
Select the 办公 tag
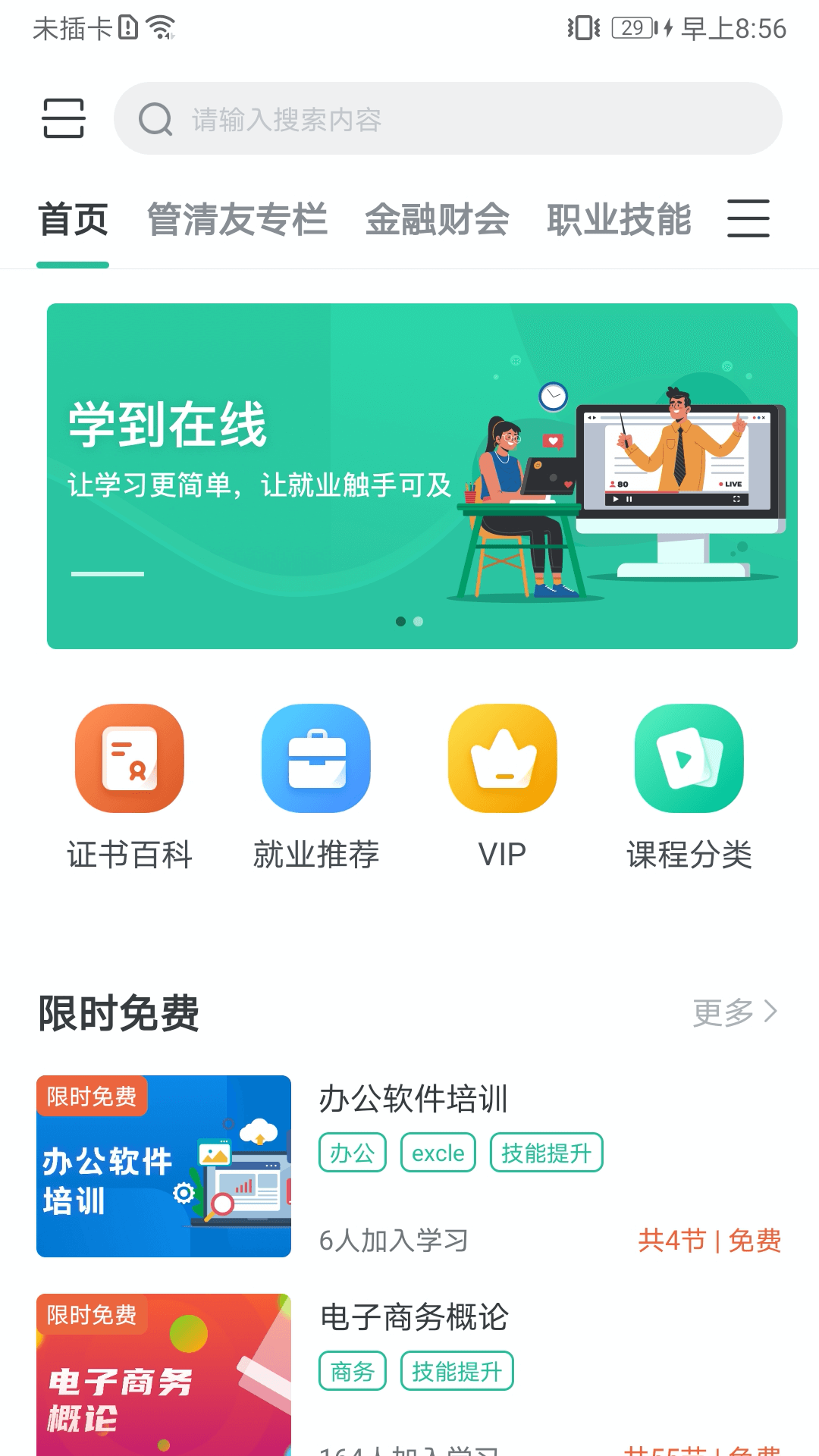pos(353,1153)
